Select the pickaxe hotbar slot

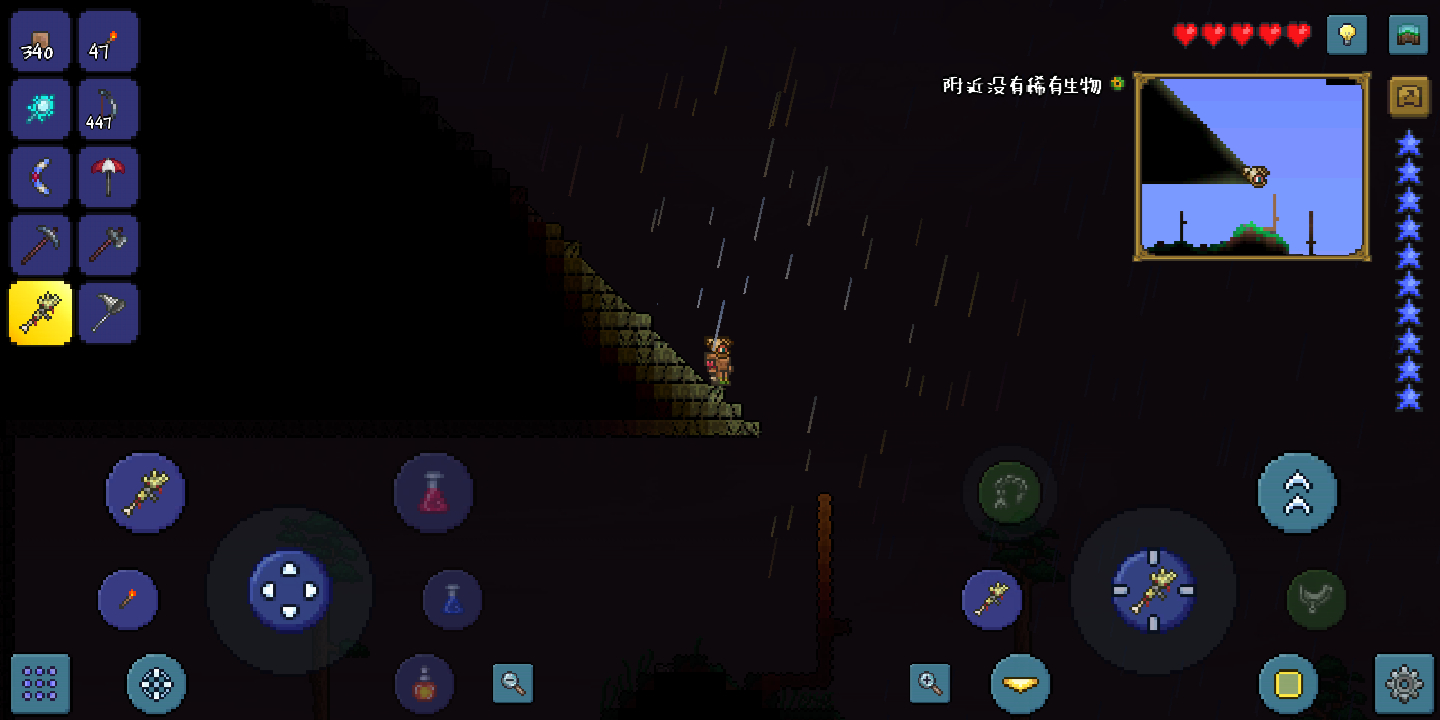40,245
